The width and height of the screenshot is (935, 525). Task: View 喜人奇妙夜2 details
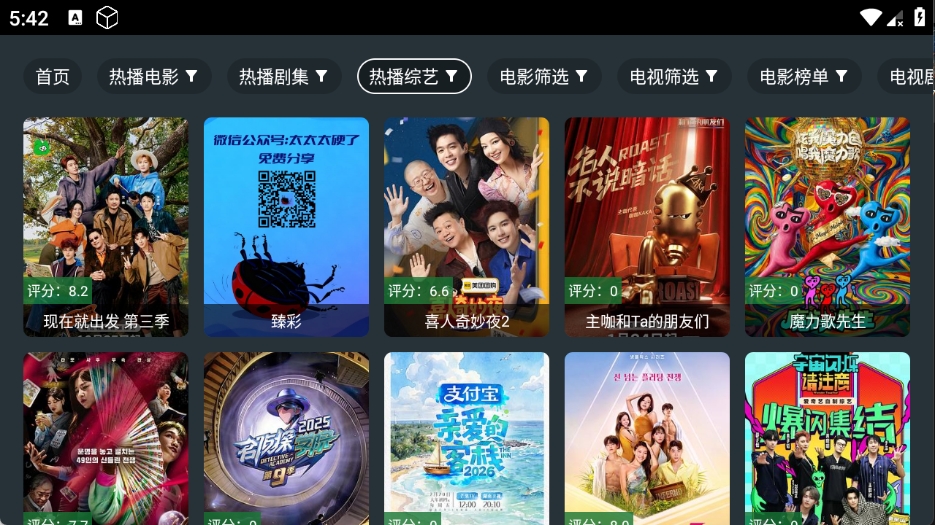pos(466,227)
